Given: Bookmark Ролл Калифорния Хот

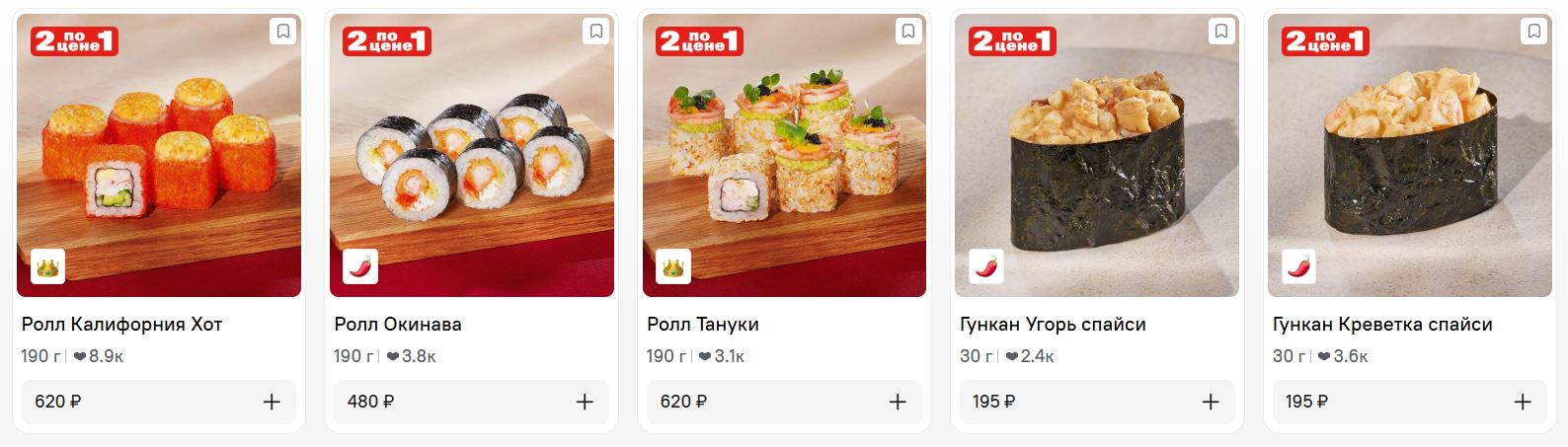Looking at the screenshot, I should (x=283, y=32).
